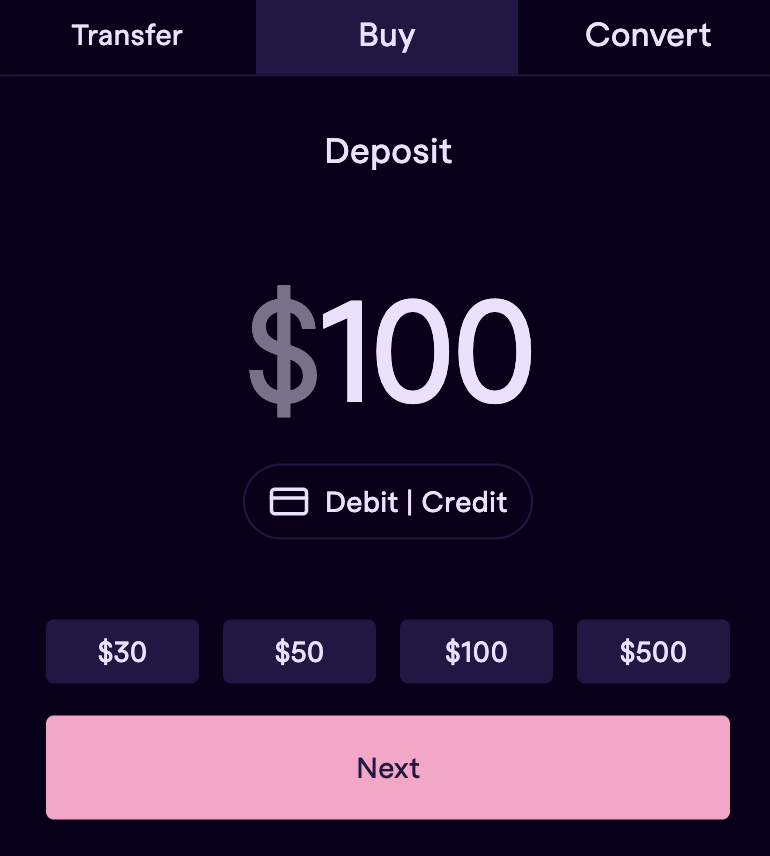Select the $100 preset chip

pyautogui.click(x=476, y=652)
